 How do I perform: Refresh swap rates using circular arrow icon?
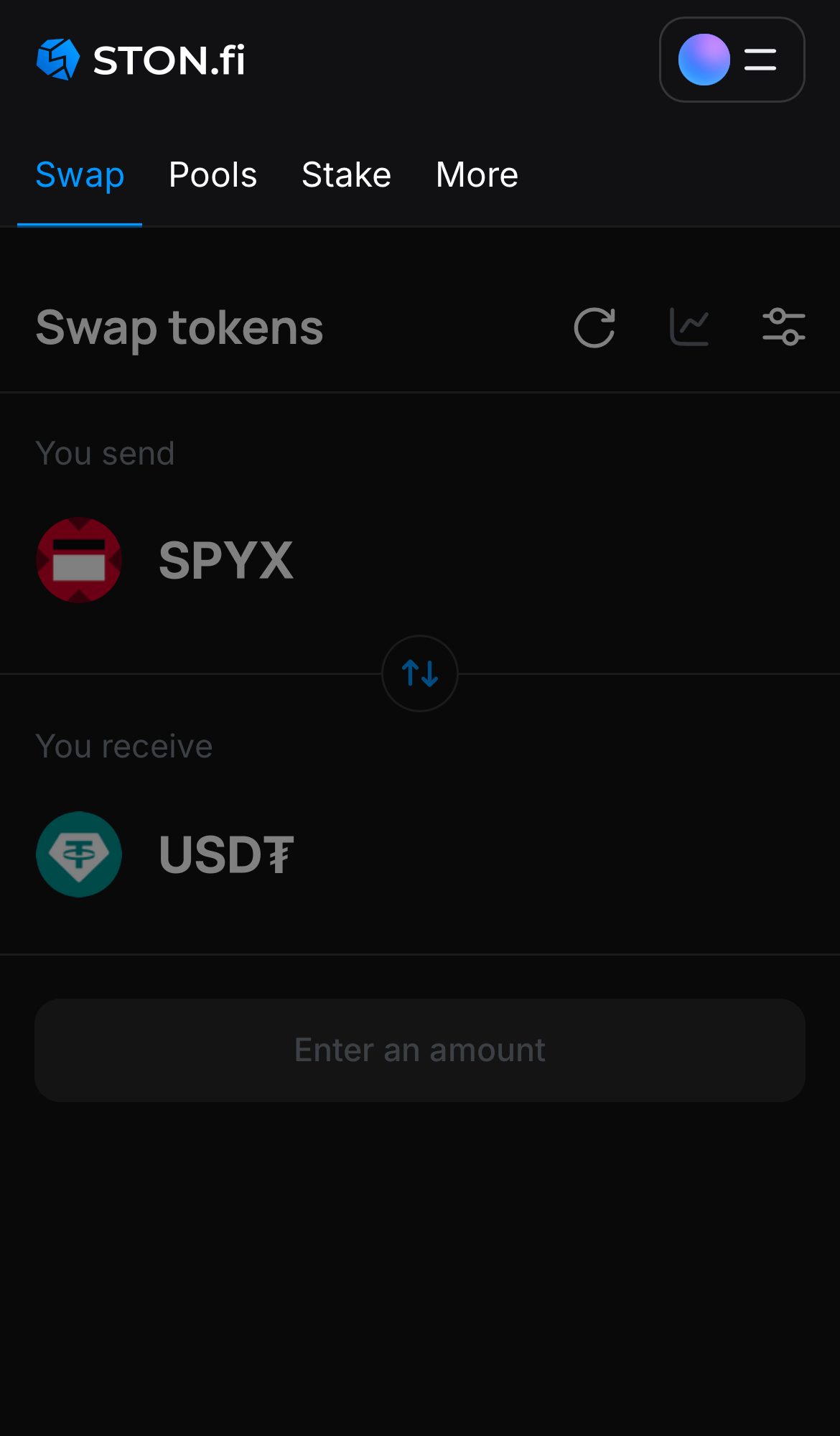pyautogui.click(x=594, y=327)
